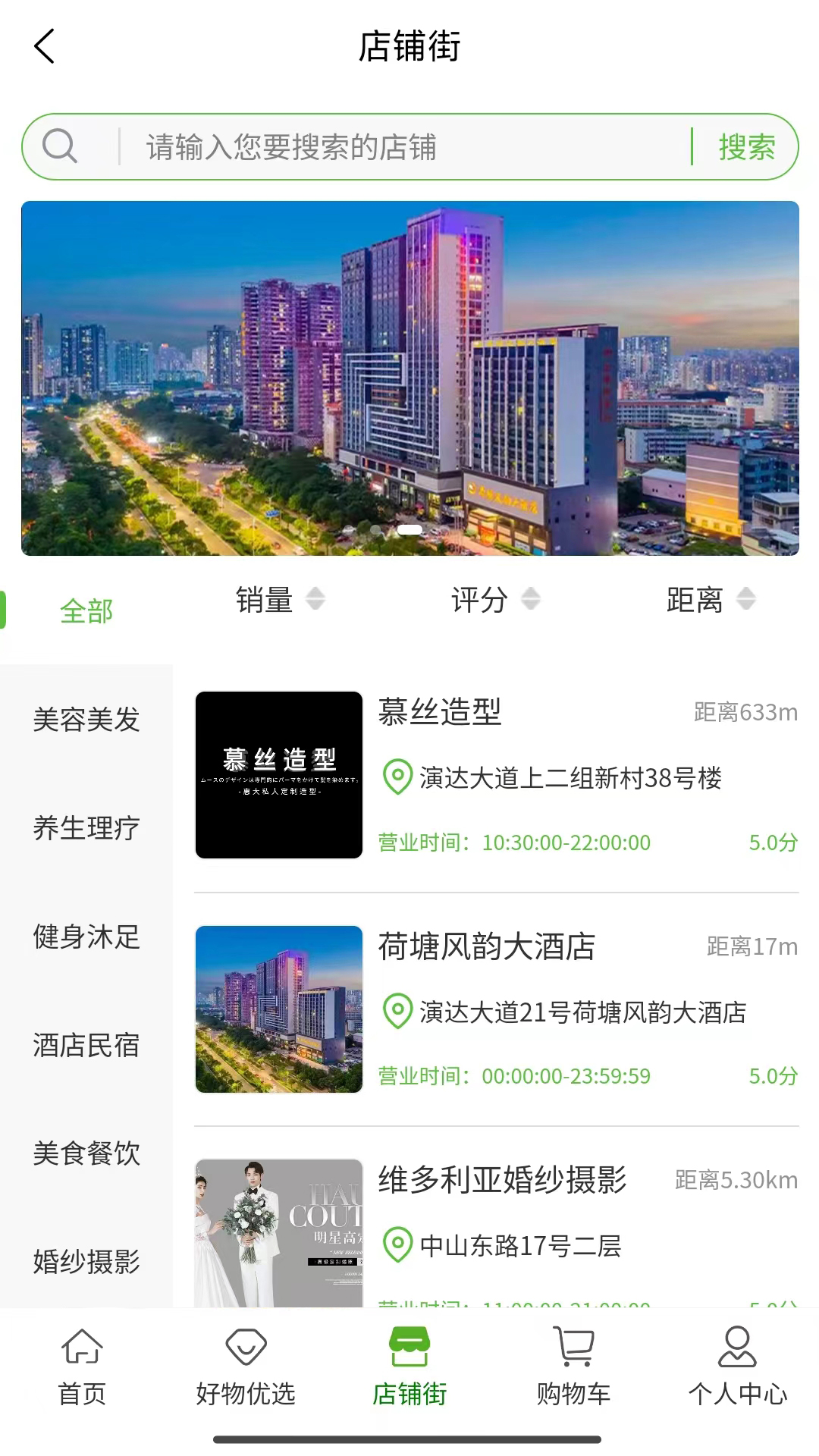Sort stores by 距离

(x=710, y=600)
